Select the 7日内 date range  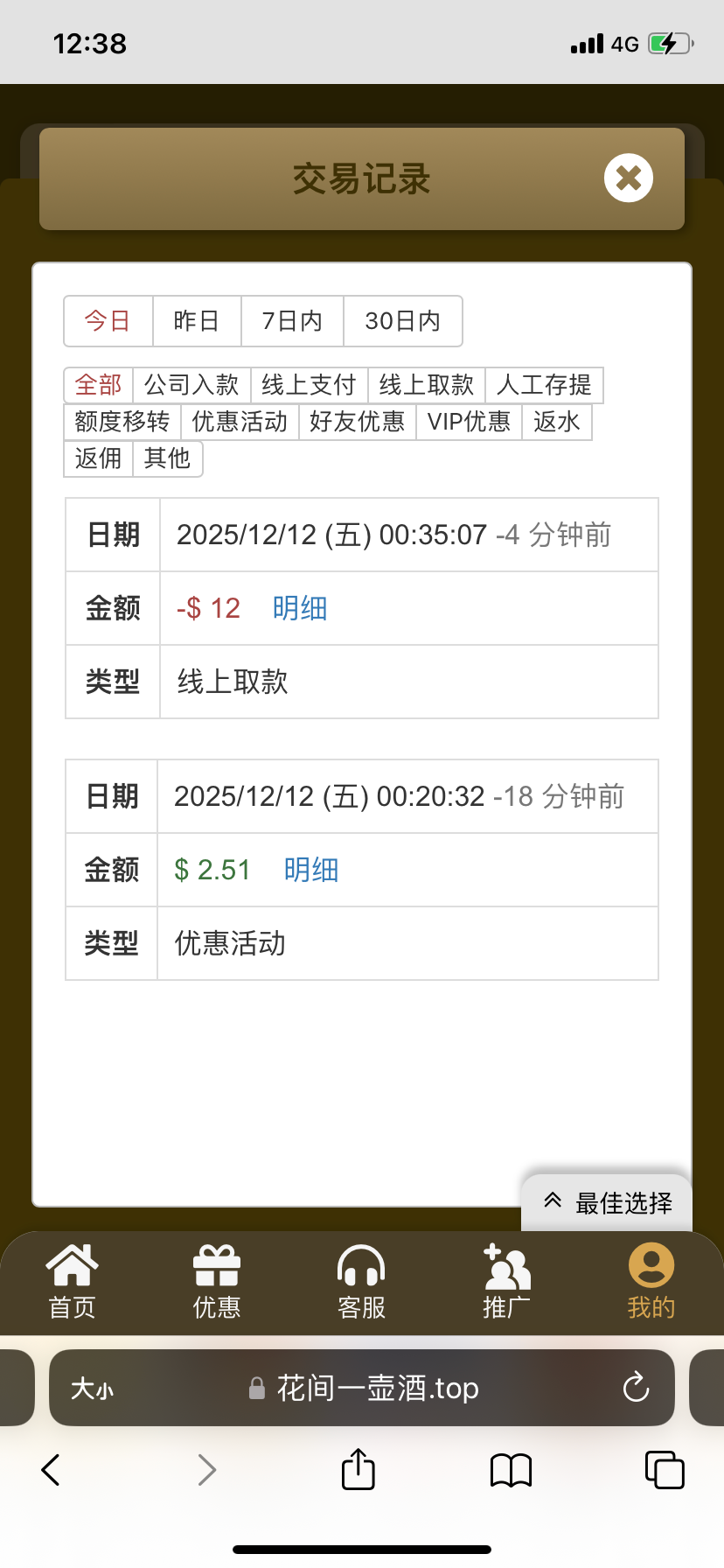(292, 321)
